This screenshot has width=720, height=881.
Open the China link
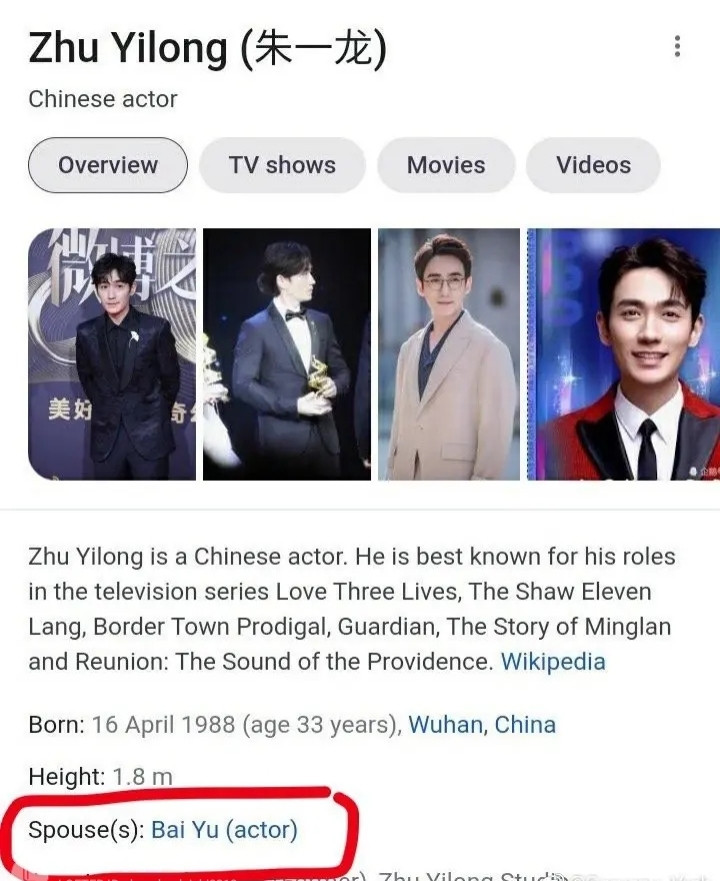click(x=525, y=725)
